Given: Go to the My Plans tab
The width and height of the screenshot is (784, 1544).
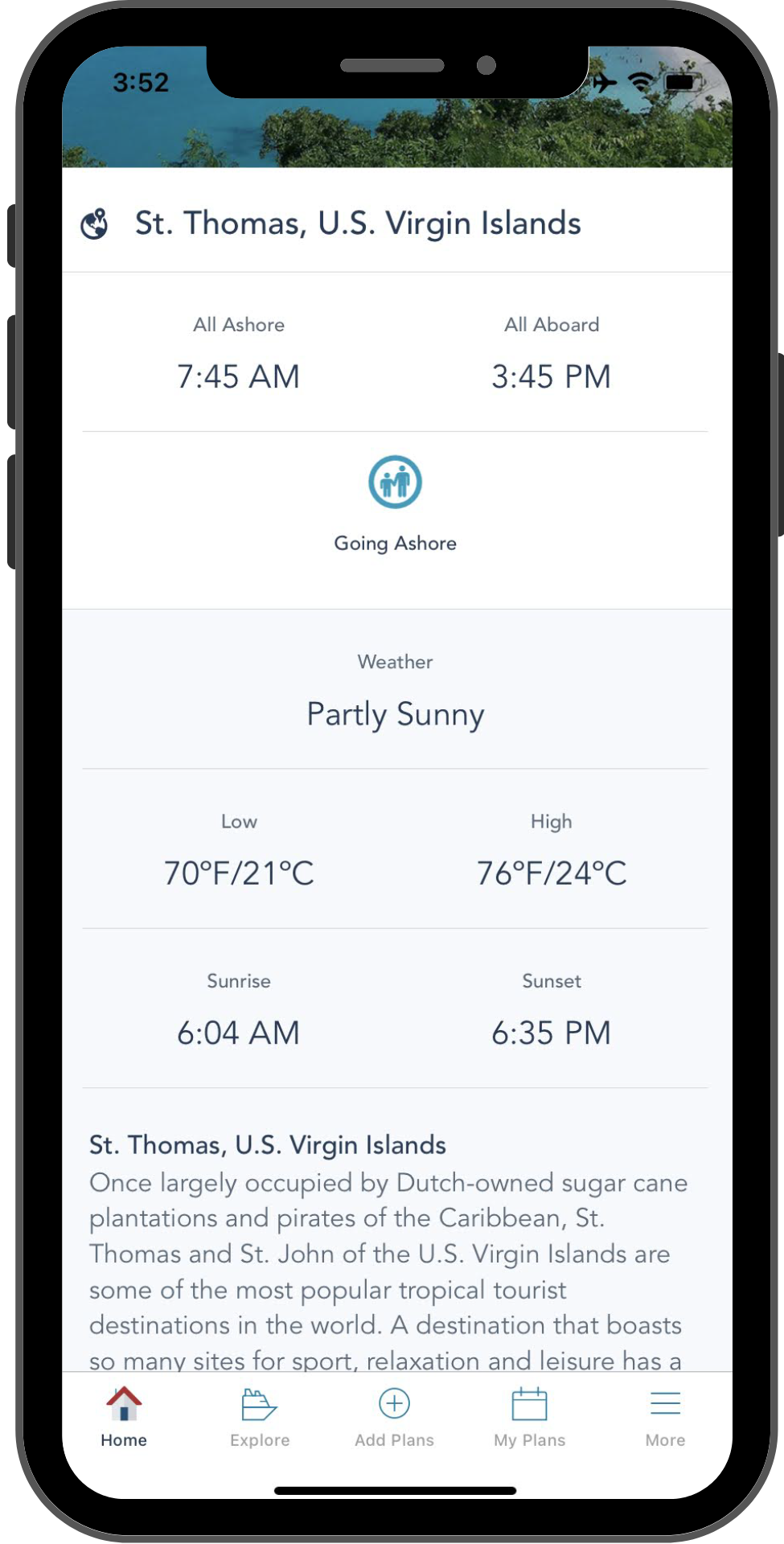Looking at the screenshot, I should [529, 1418].
